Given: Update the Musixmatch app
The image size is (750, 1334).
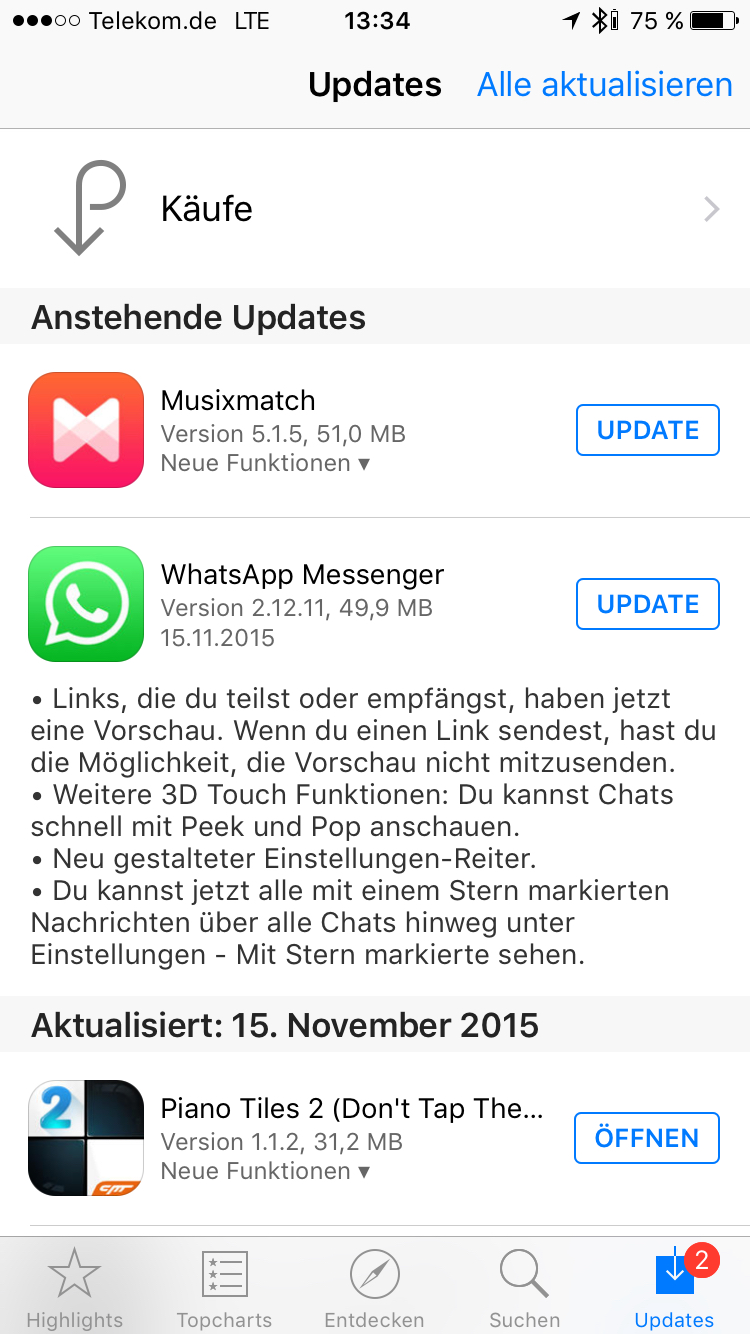Looking at the screenshot, I should [648, 430].
